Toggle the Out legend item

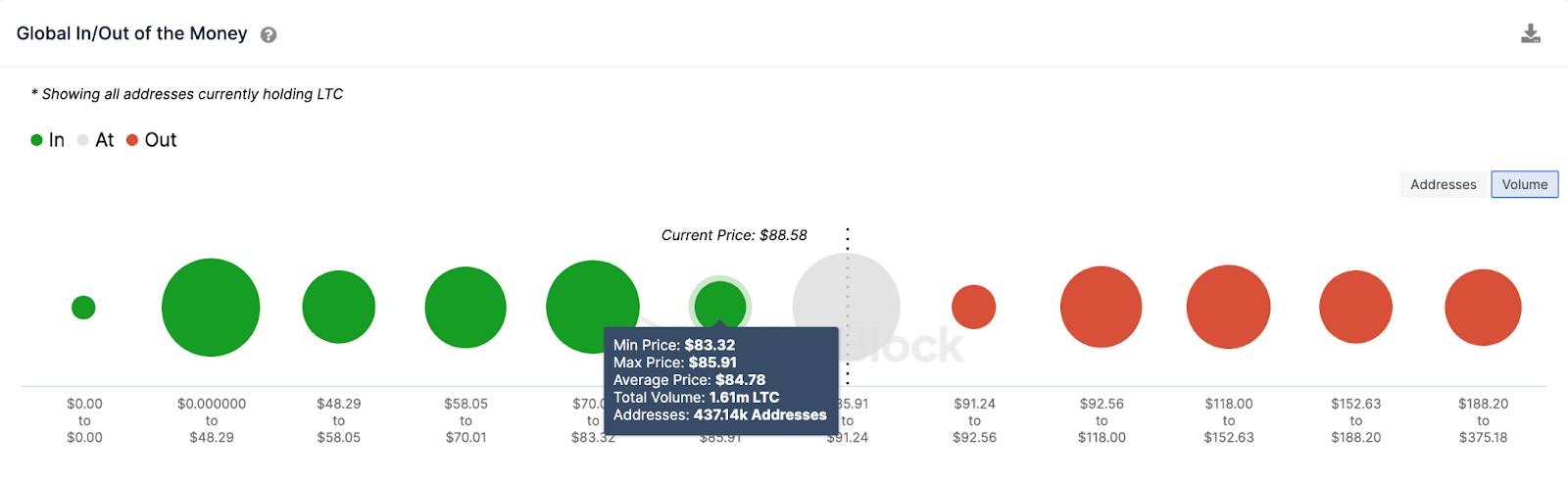152,140
